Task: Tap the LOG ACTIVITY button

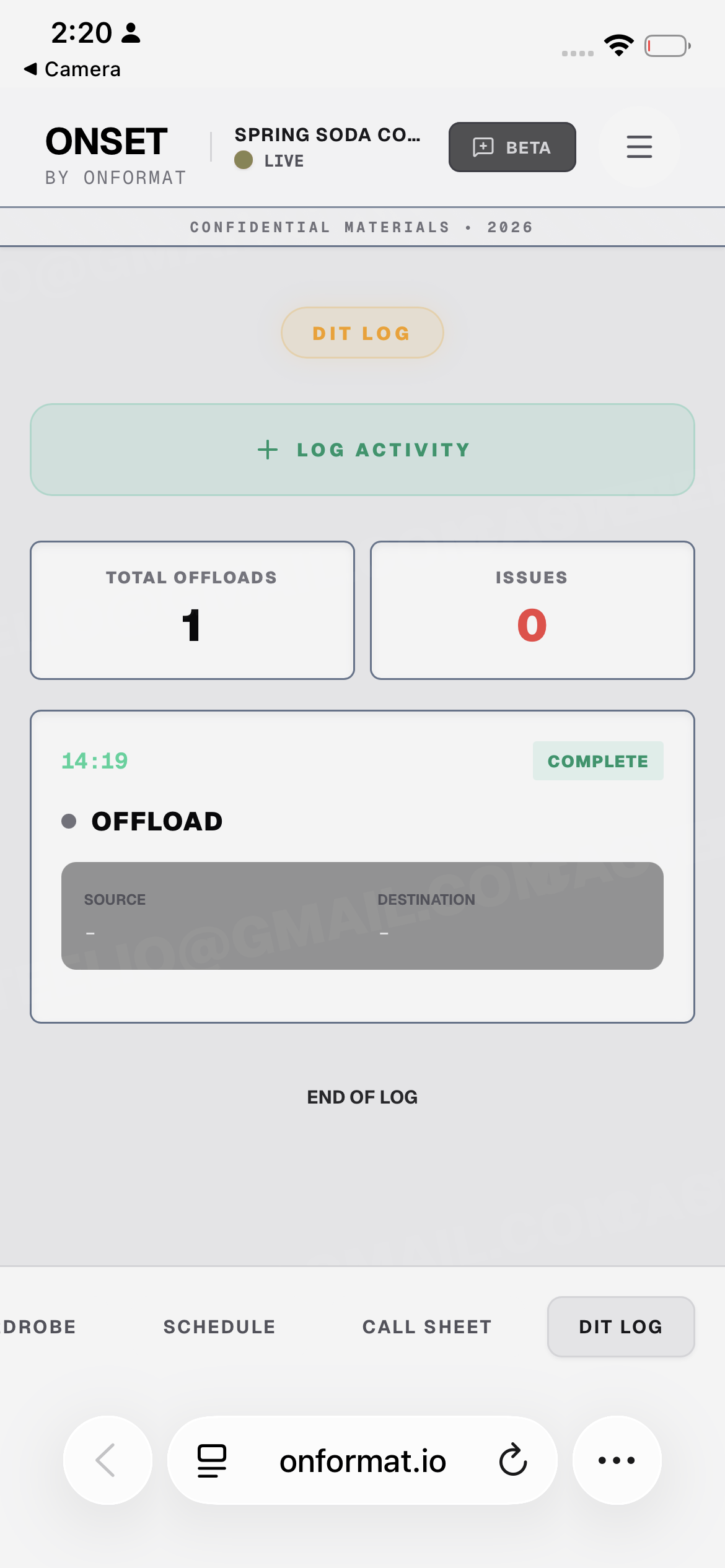Action: (362, 450)
